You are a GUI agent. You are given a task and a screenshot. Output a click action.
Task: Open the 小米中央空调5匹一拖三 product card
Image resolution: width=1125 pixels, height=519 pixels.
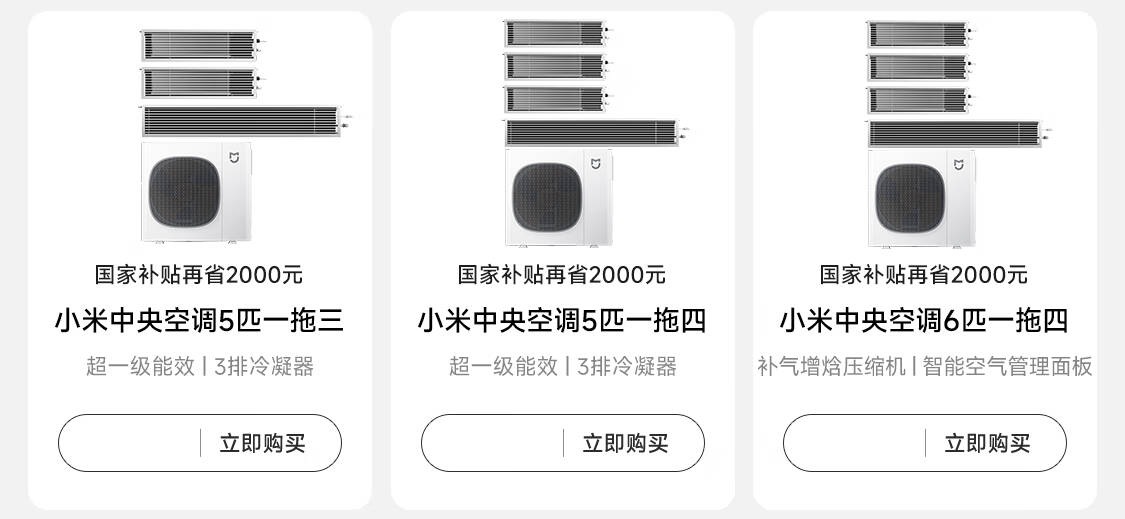(x=199, y=320)
